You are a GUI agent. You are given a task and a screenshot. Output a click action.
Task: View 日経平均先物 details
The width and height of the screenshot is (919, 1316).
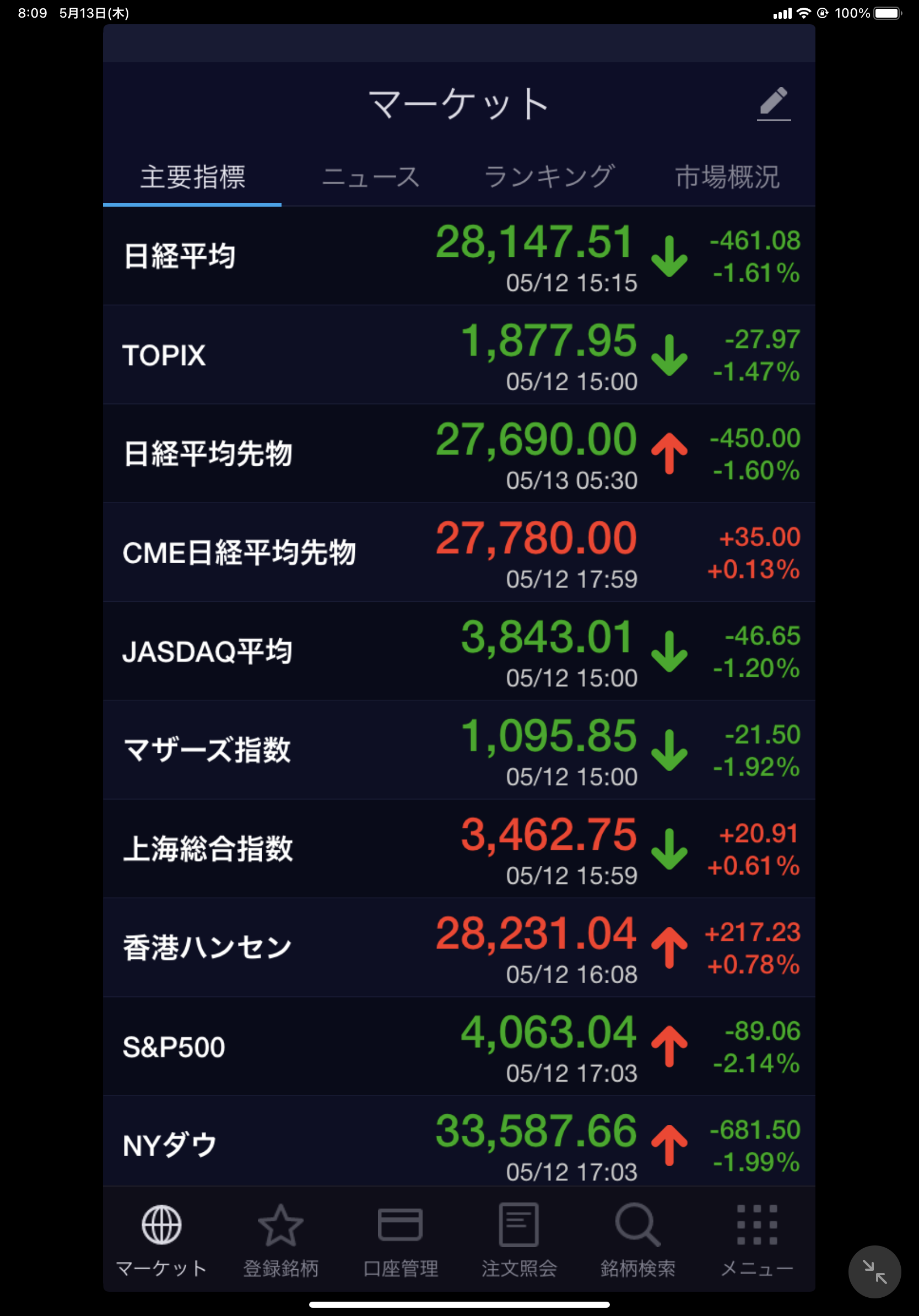[459, 454]
